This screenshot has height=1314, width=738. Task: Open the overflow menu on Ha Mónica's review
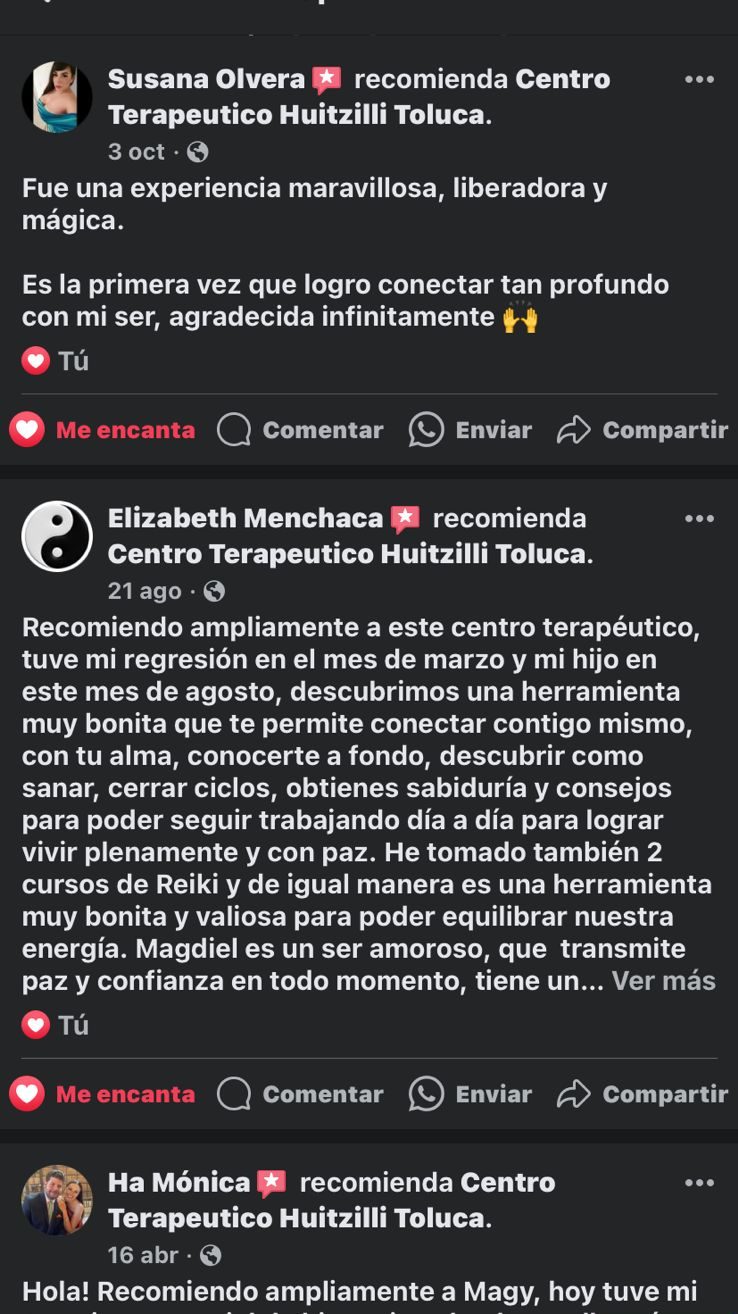tap(699, 1183)
